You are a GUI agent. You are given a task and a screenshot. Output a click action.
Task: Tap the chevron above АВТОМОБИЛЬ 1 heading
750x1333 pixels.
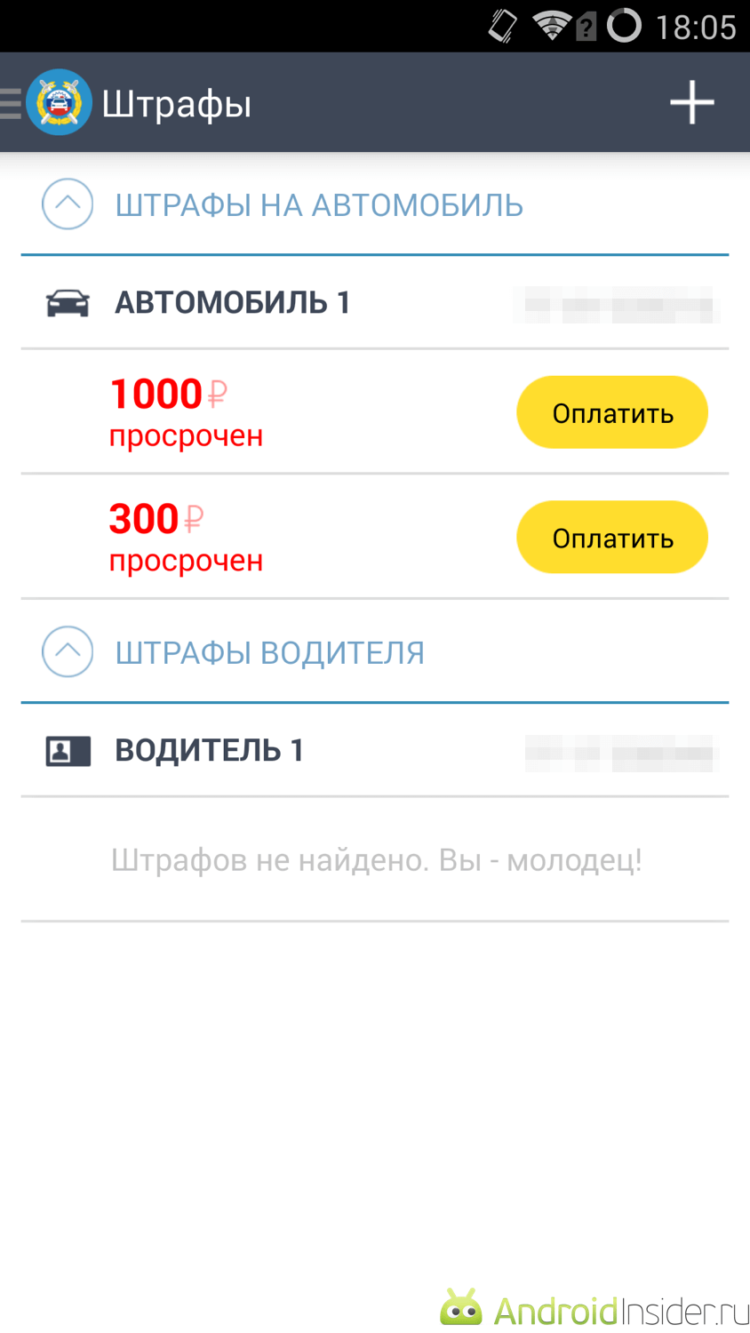(x=67, y=204)
